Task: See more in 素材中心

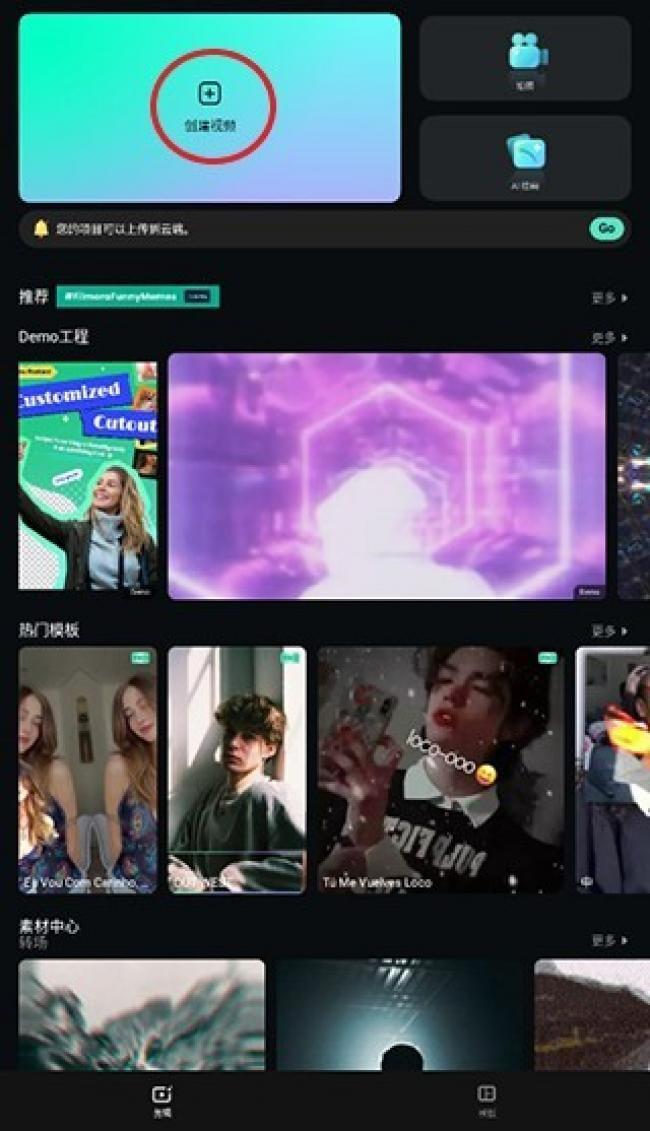Action: click(x=609, y=941)
